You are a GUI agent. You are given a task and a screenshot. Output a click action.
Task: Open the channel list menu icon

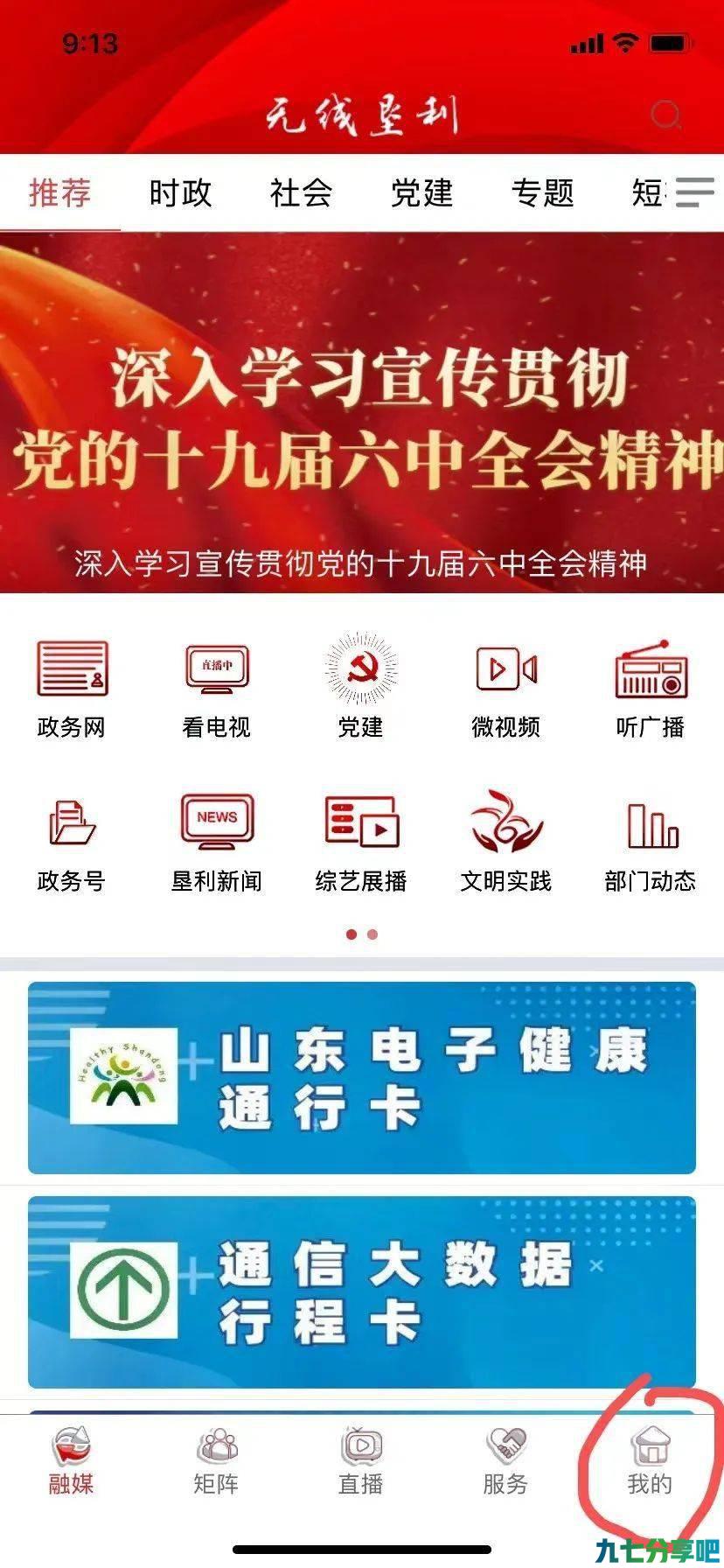pos(695,192)
